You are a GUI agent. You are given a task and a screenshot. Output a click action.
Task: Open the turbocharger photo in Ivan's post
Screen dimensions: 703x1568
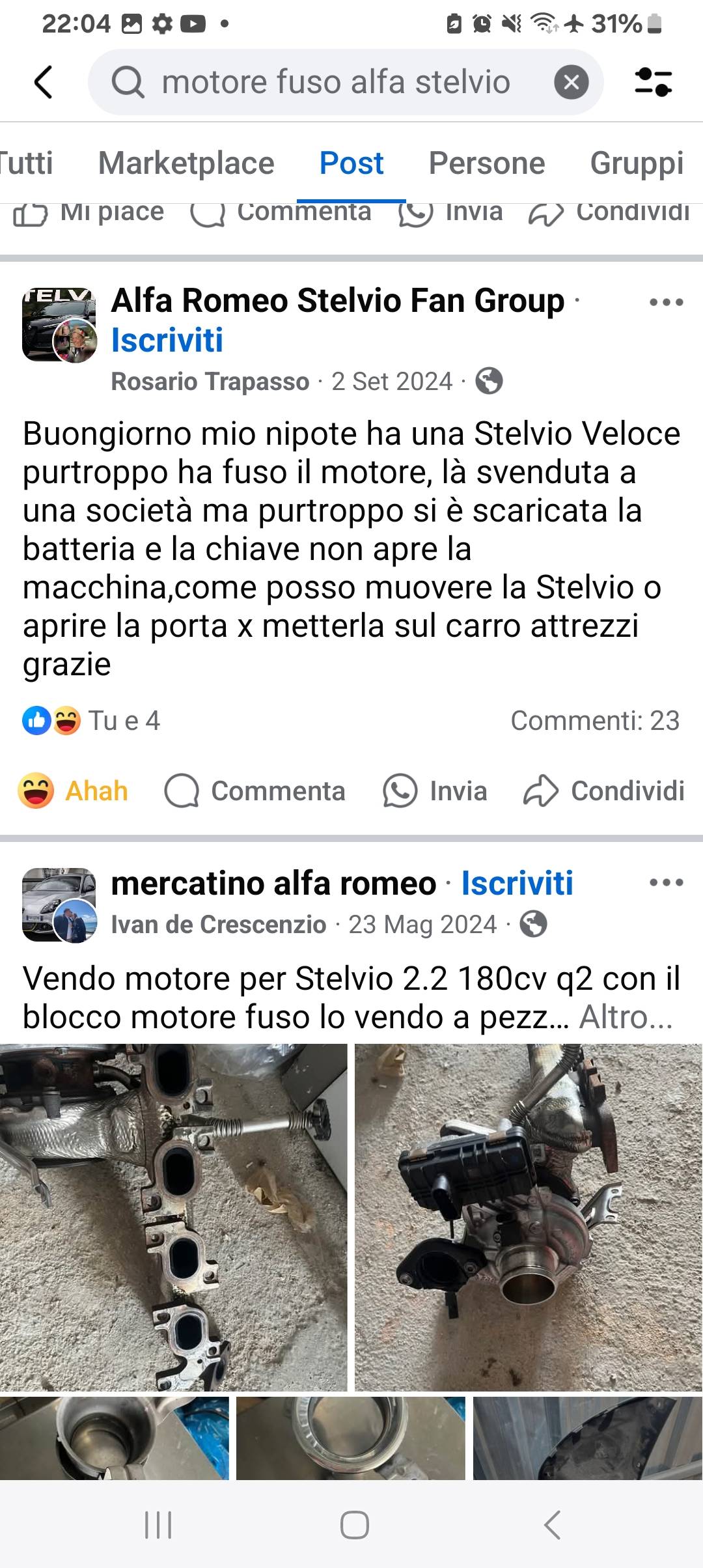pyautogui.click(x=528, y=1216)
